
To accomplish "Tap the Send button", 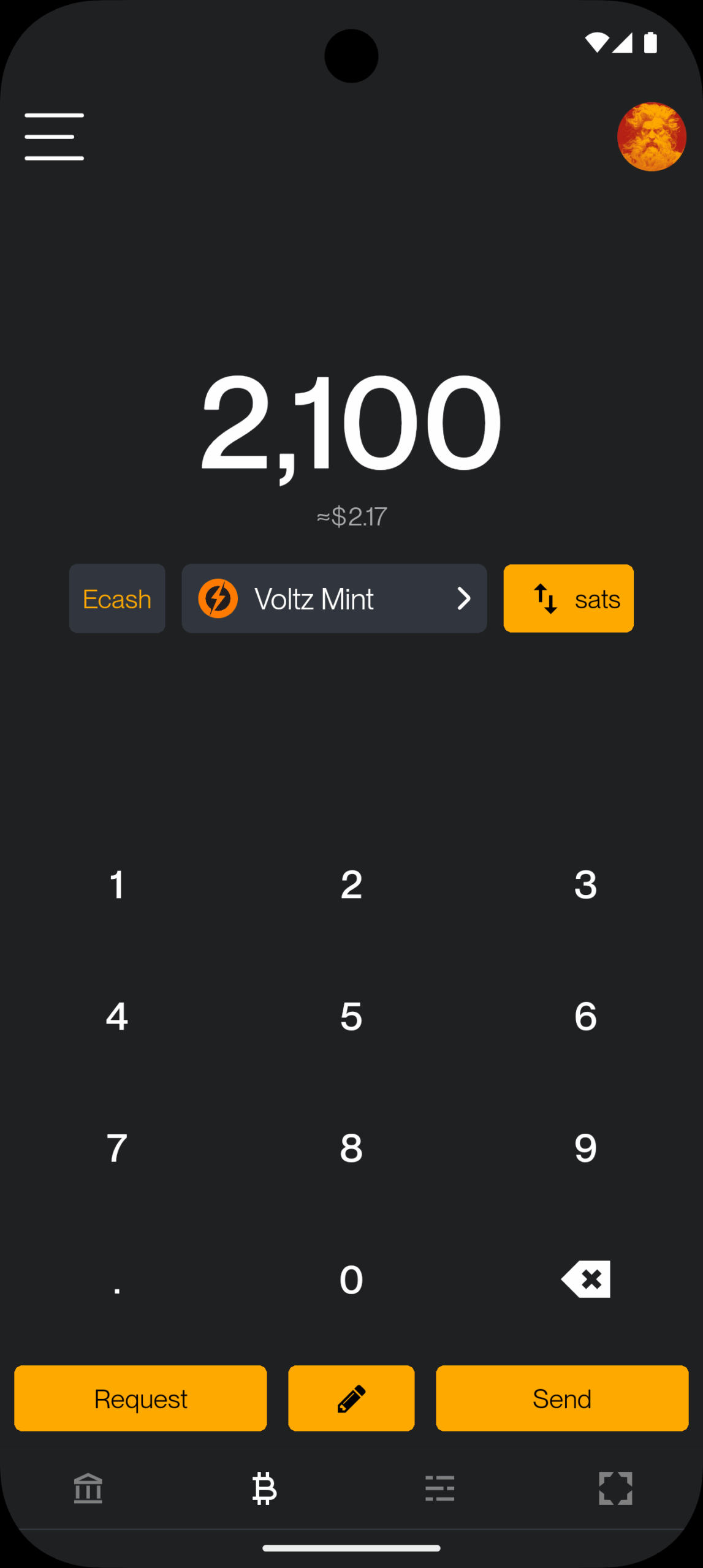I will point(562,1398).
